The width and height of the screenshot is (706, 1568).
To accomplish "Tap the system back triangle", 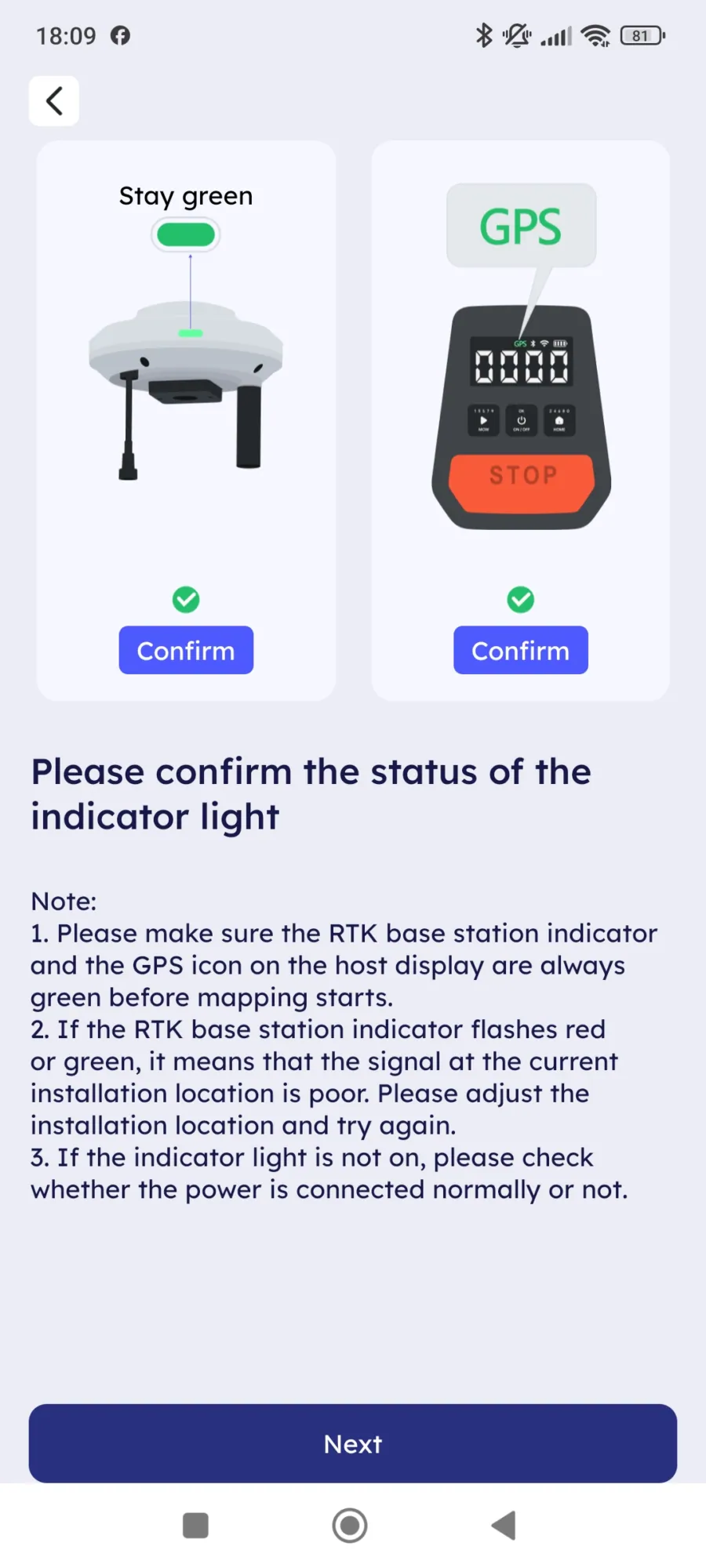I will point(504,1526).
